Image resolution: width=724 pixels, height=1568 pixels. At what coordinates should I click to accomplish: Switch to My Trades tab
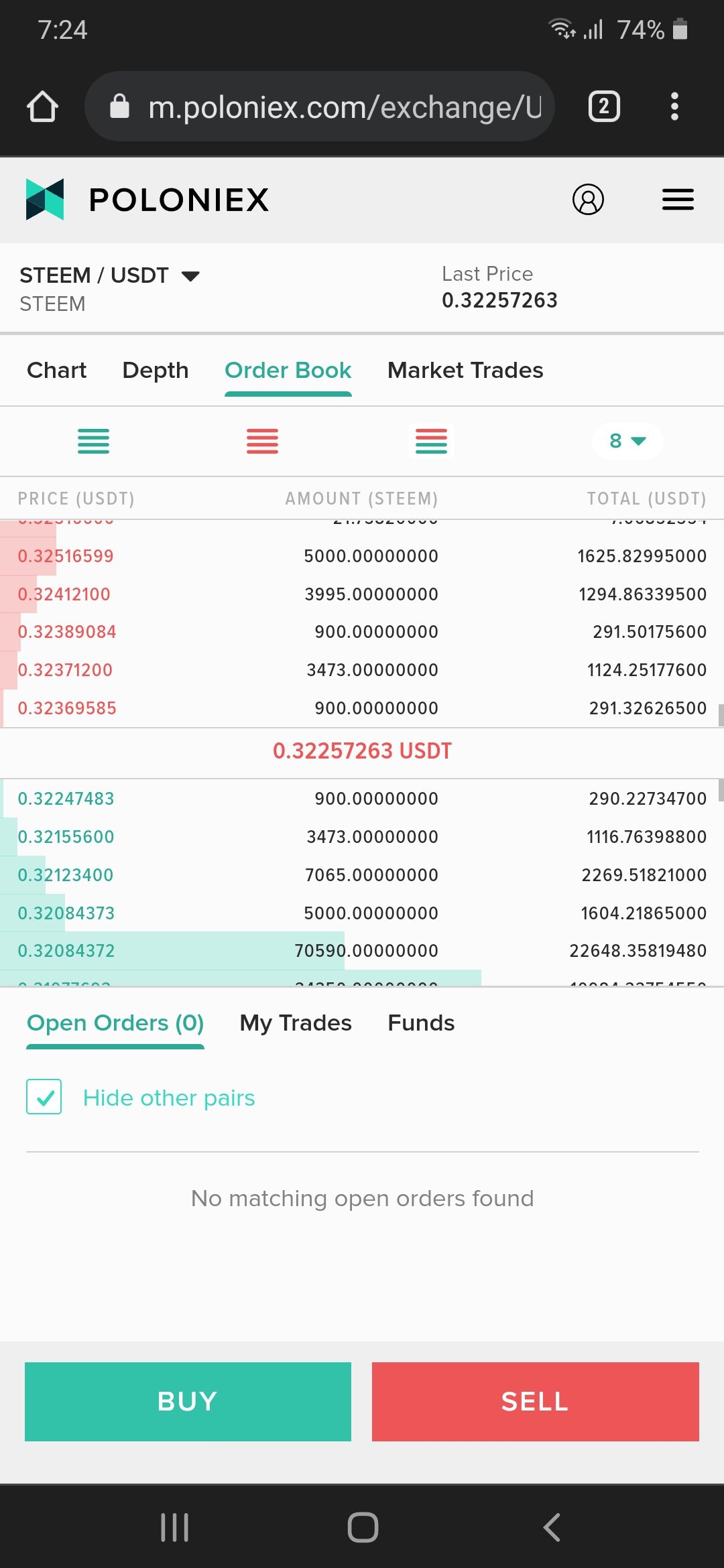pyautogui.click(x=296, y=1023)
